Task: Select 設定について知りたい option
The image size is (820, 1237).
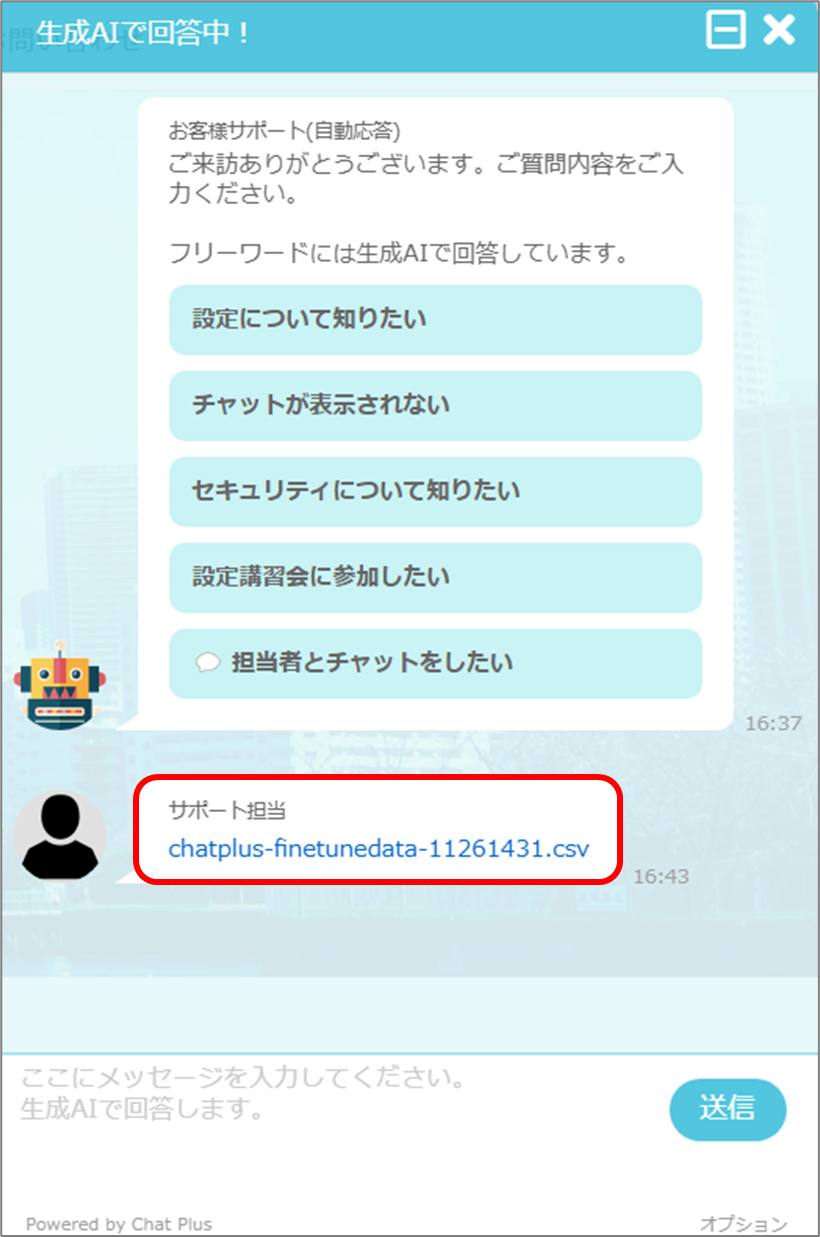Action: click(x=435, y=320)
